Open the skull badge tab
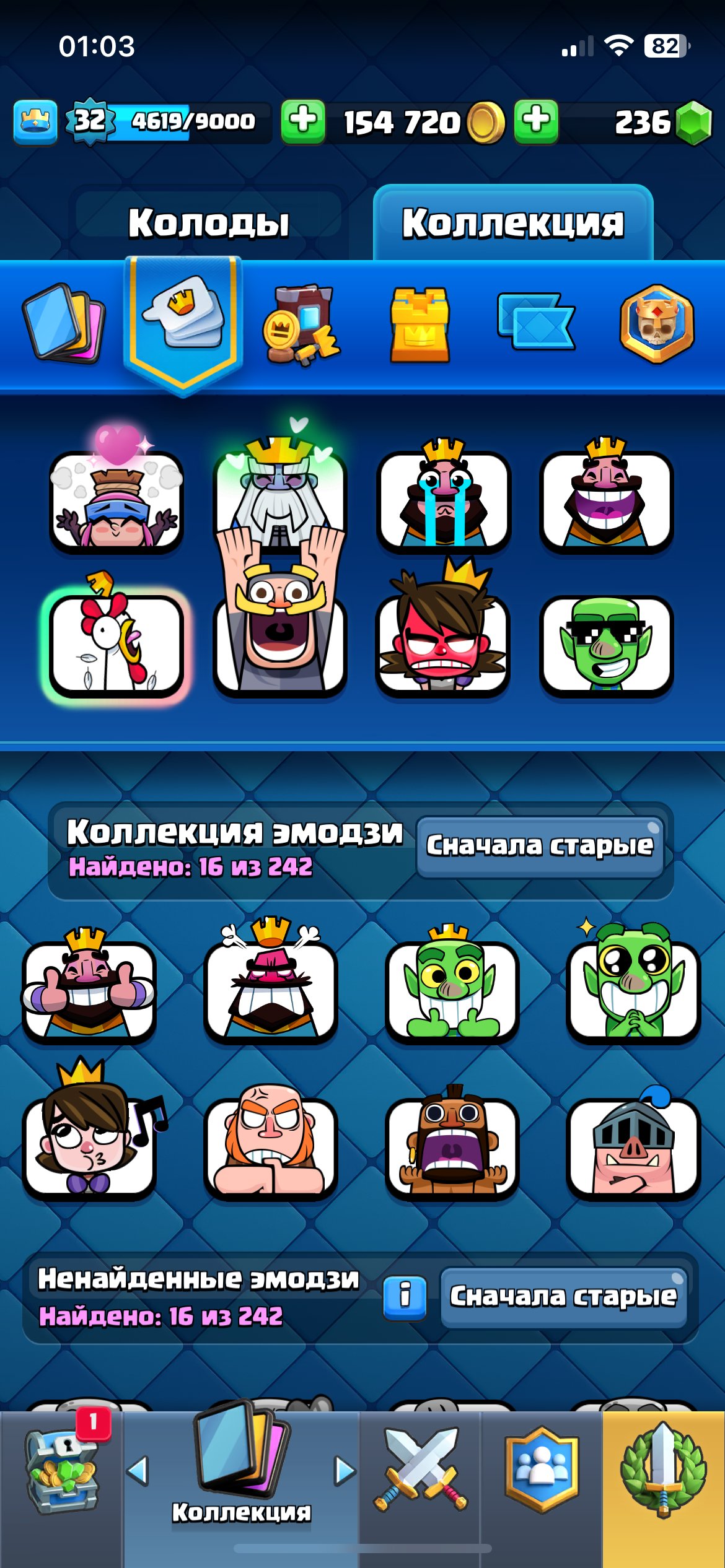The image size is (725, 1568). [657, 323]
